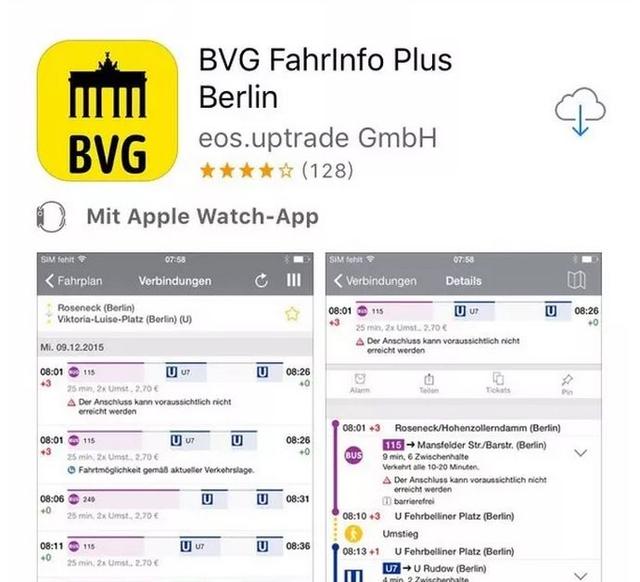Image resolution: width=640 pixels, height=582 pixels.
Task: Open the Details screenshot preview
Action: point(463,415)
